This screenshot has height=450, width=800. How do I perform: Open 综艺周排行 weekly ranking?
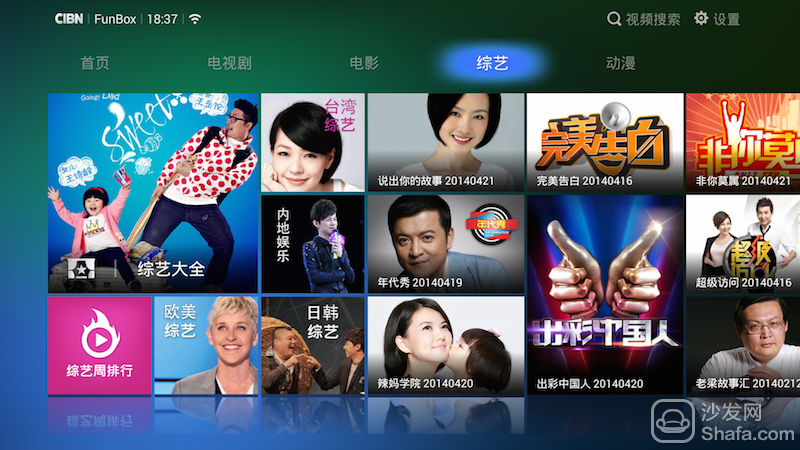[99, 345]
